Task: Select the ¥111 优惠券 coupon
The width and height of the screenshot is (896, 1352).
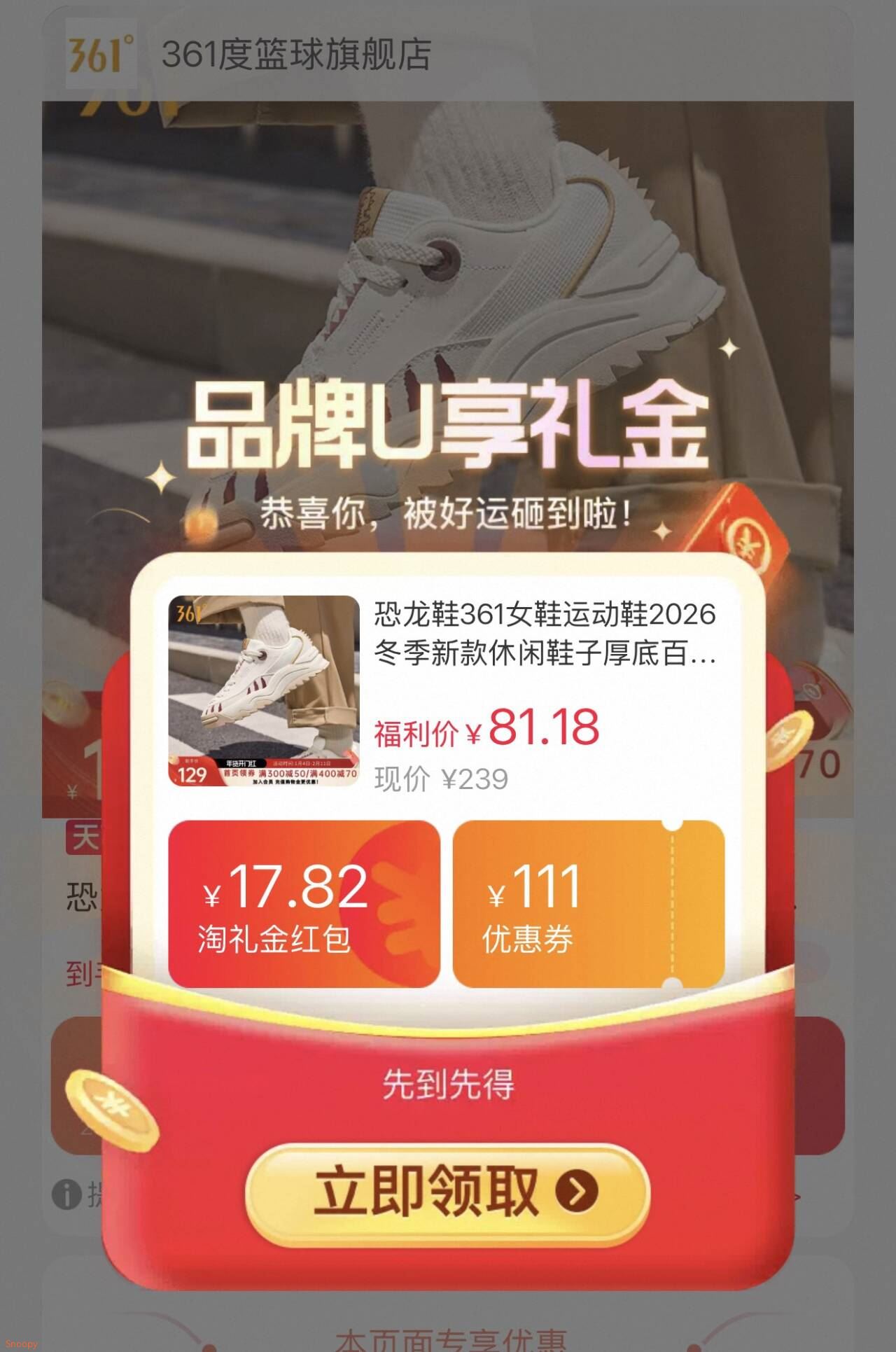Action: tap(588, 905)
